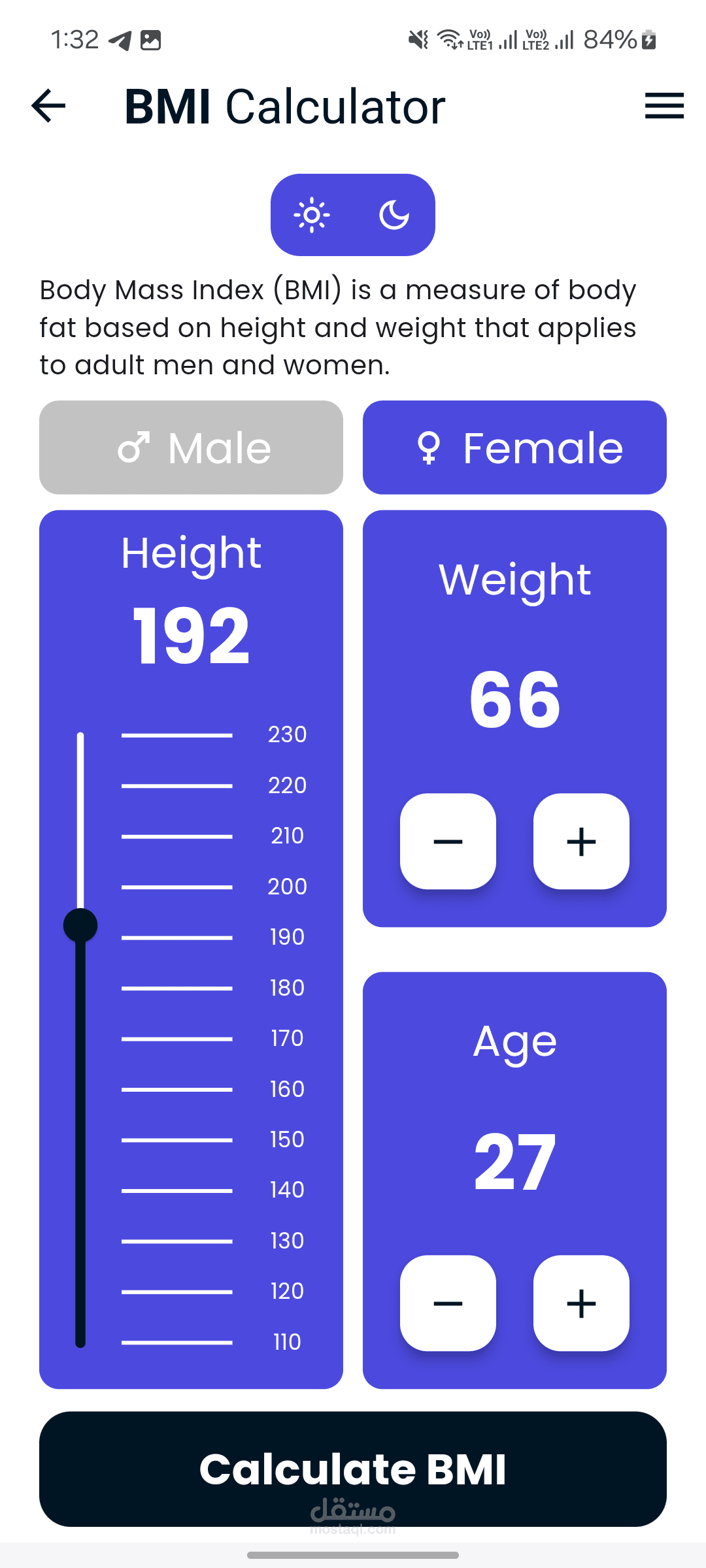Decrease weight with minus button

pos(448,841)
